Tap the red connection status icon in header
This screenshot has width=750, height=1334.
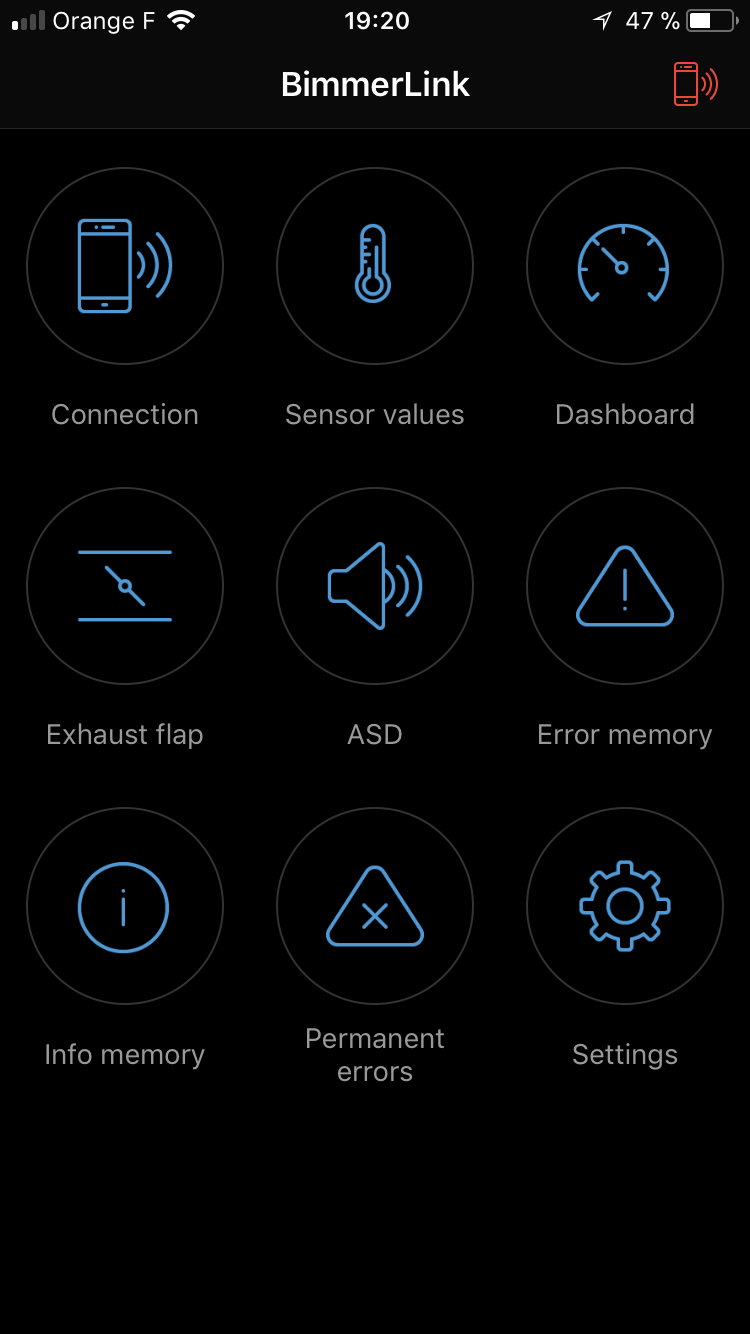pos(695,84)
